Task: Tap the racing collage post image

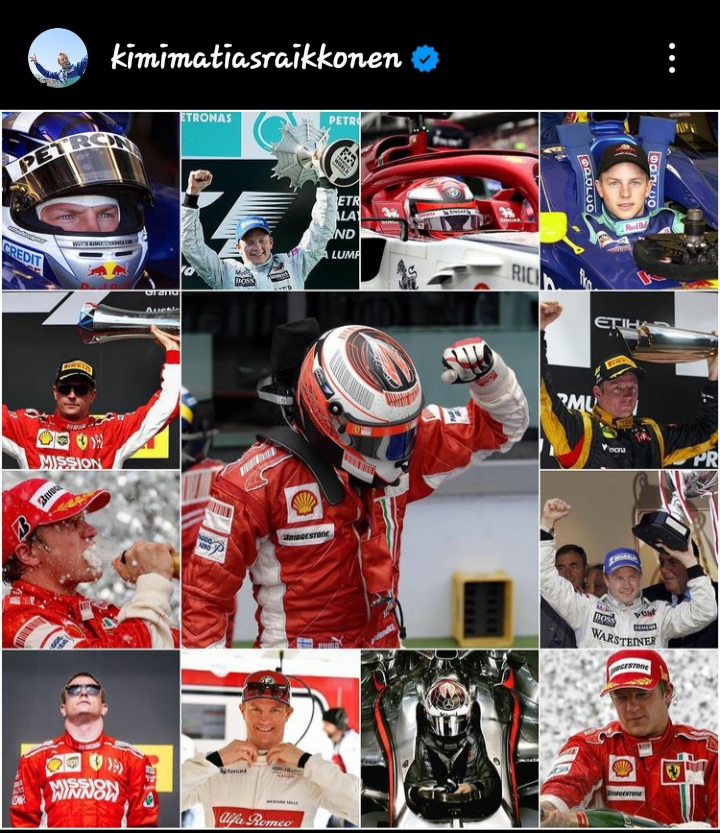Action: pyautogui.click(x=360, y=470)
